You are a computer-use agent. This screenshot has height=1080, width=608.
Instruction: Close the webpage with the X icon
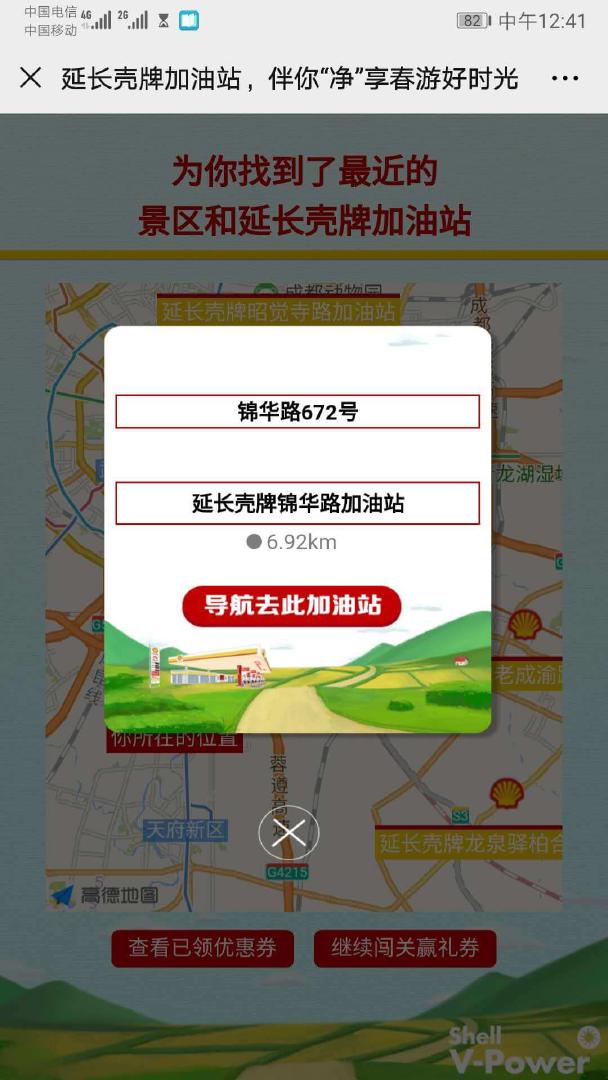(x=31, y=78)
